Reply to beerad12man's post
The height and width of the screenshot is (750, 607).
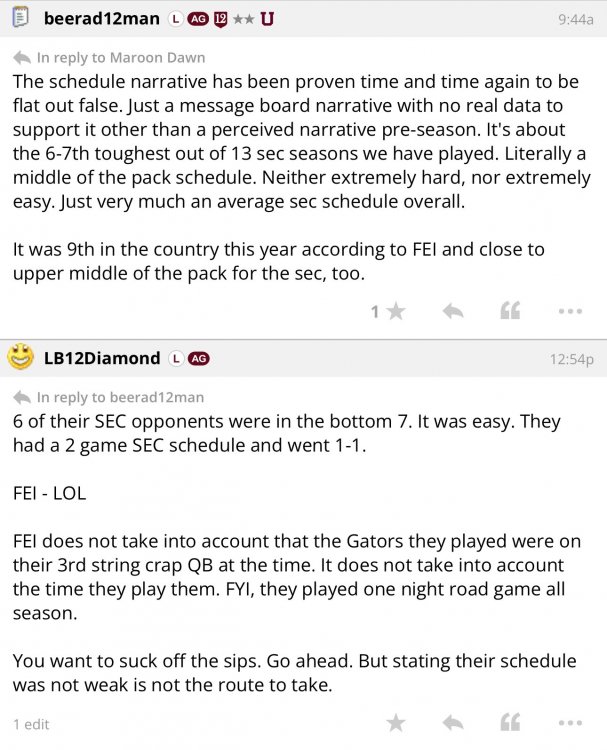[453, 311]
